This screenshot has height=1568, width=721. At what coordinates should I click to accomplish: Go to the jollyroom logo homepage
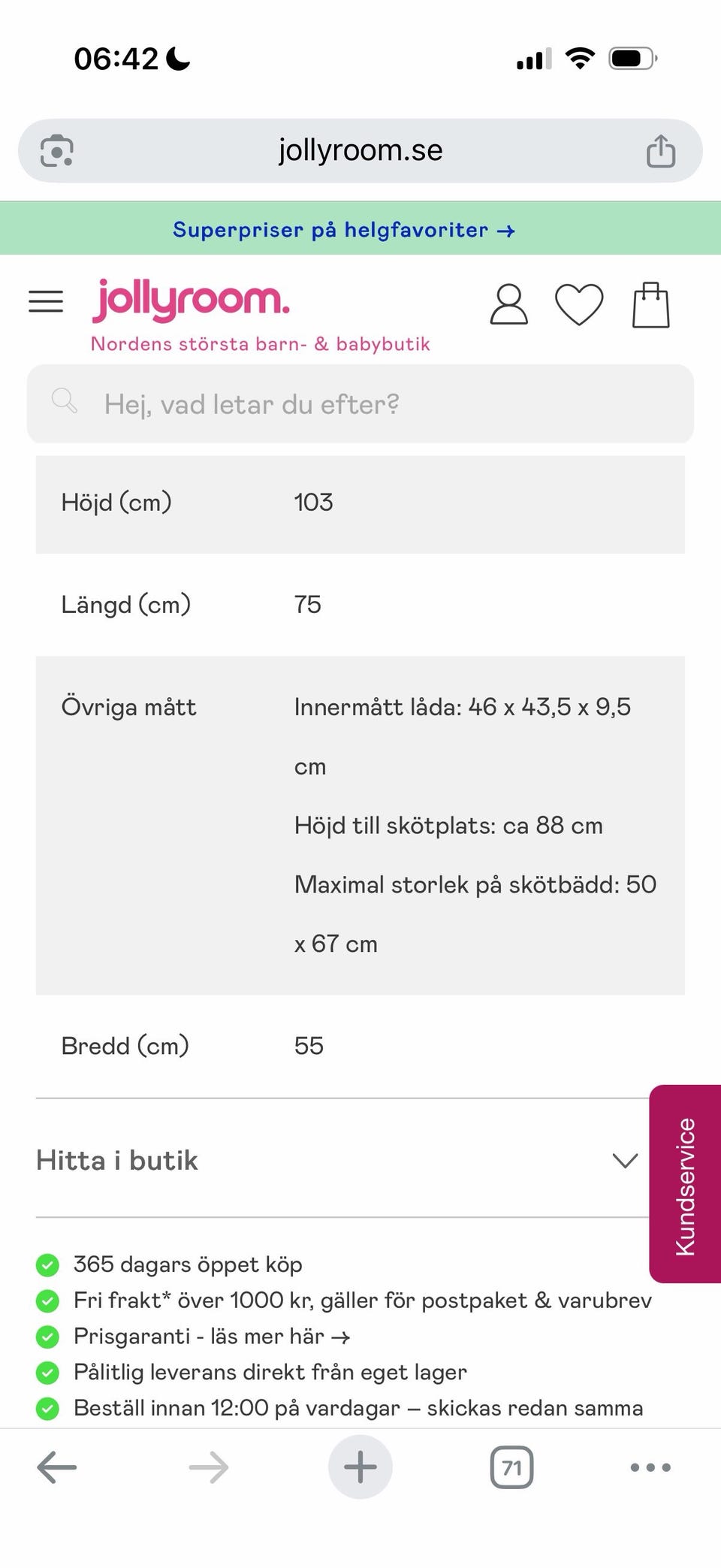(191, 300)
